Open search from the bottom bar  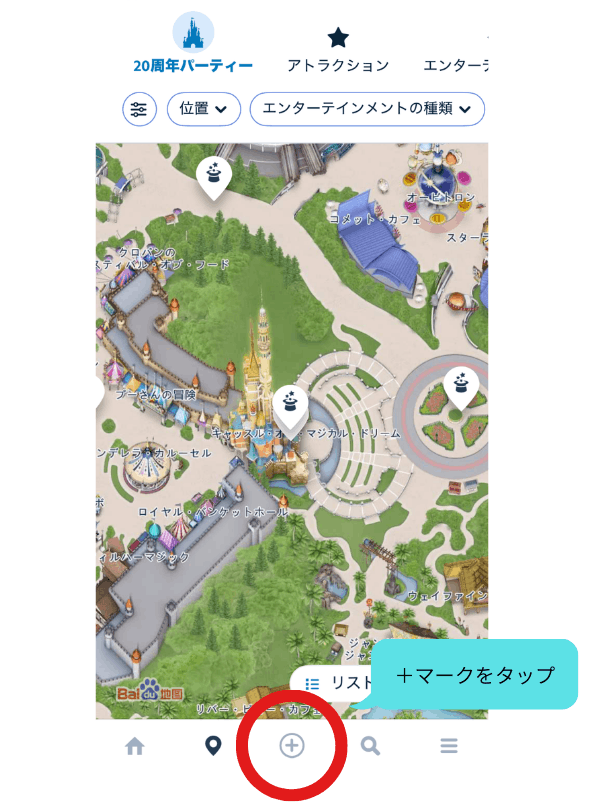click(371, 746)
